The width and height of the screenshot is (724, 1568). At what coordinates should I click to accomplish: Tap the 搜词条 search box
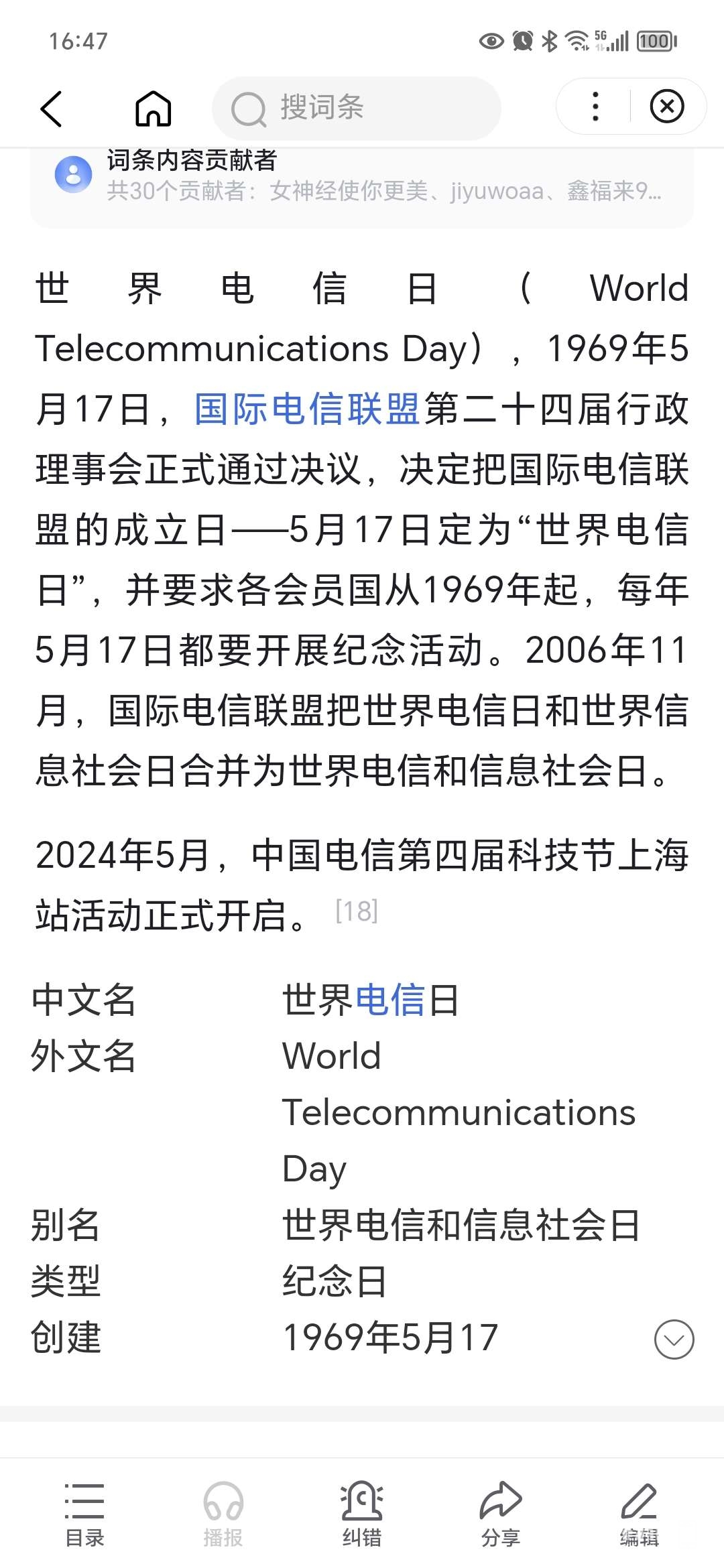356,108
